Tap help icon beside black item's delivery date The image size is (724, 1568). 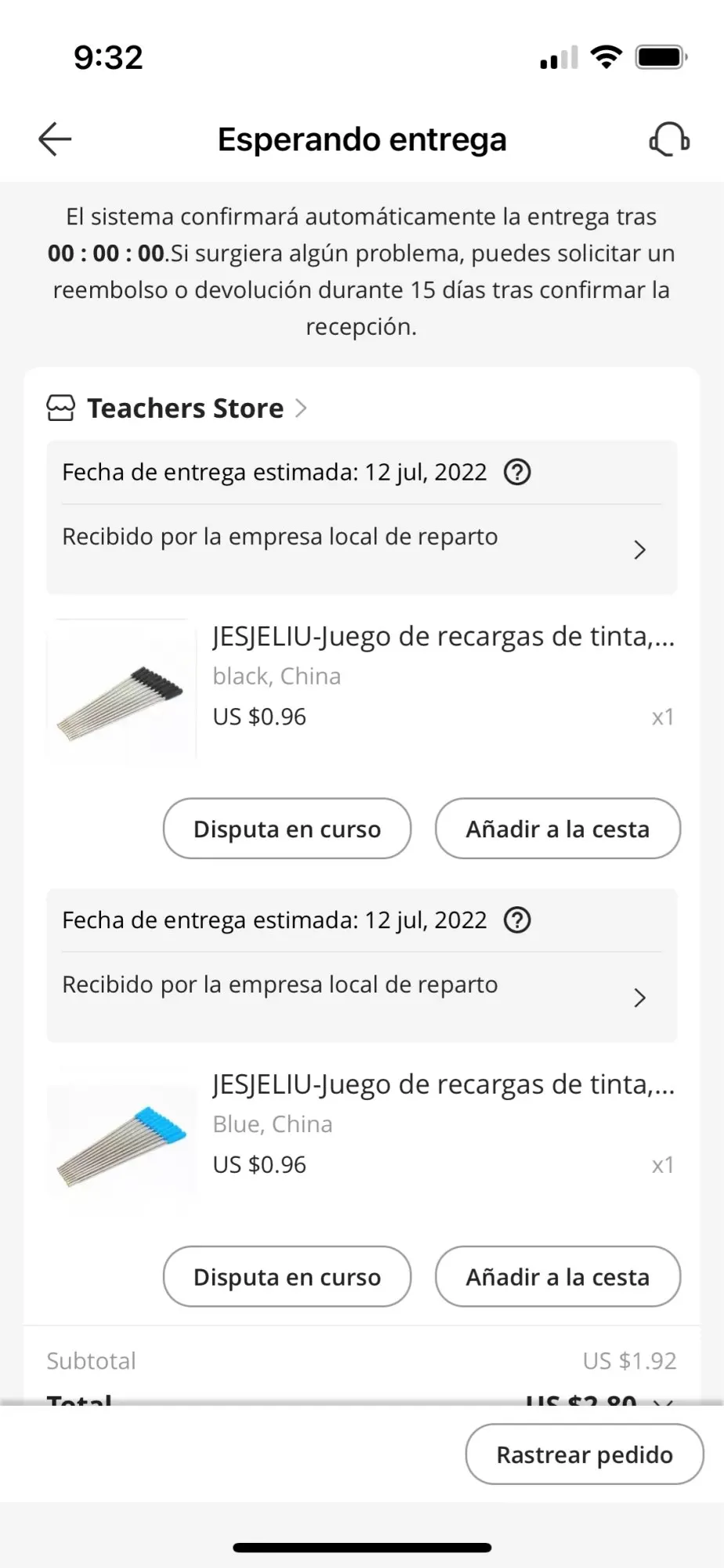[x=517, y=473]
